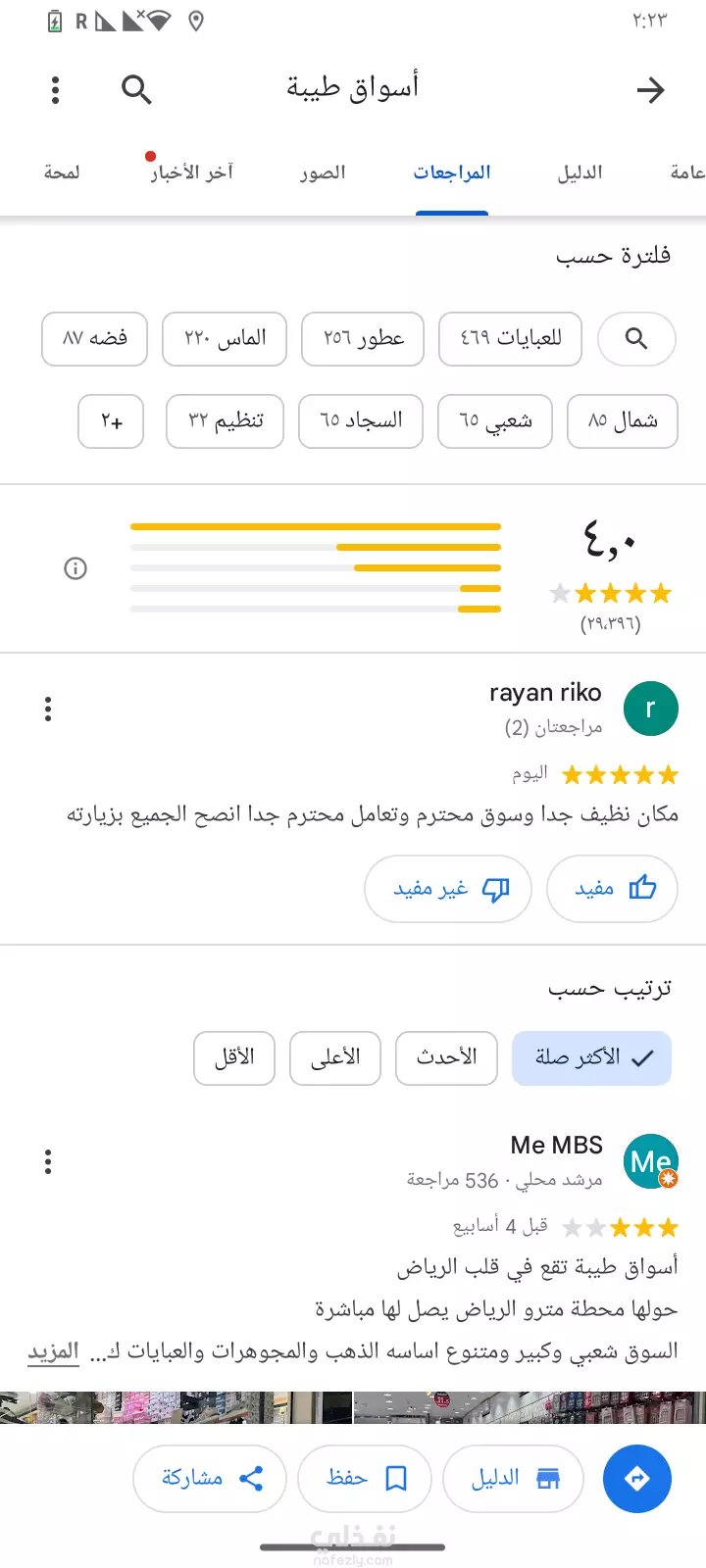Open the آخر الأخبار tab

click(191, 172)
